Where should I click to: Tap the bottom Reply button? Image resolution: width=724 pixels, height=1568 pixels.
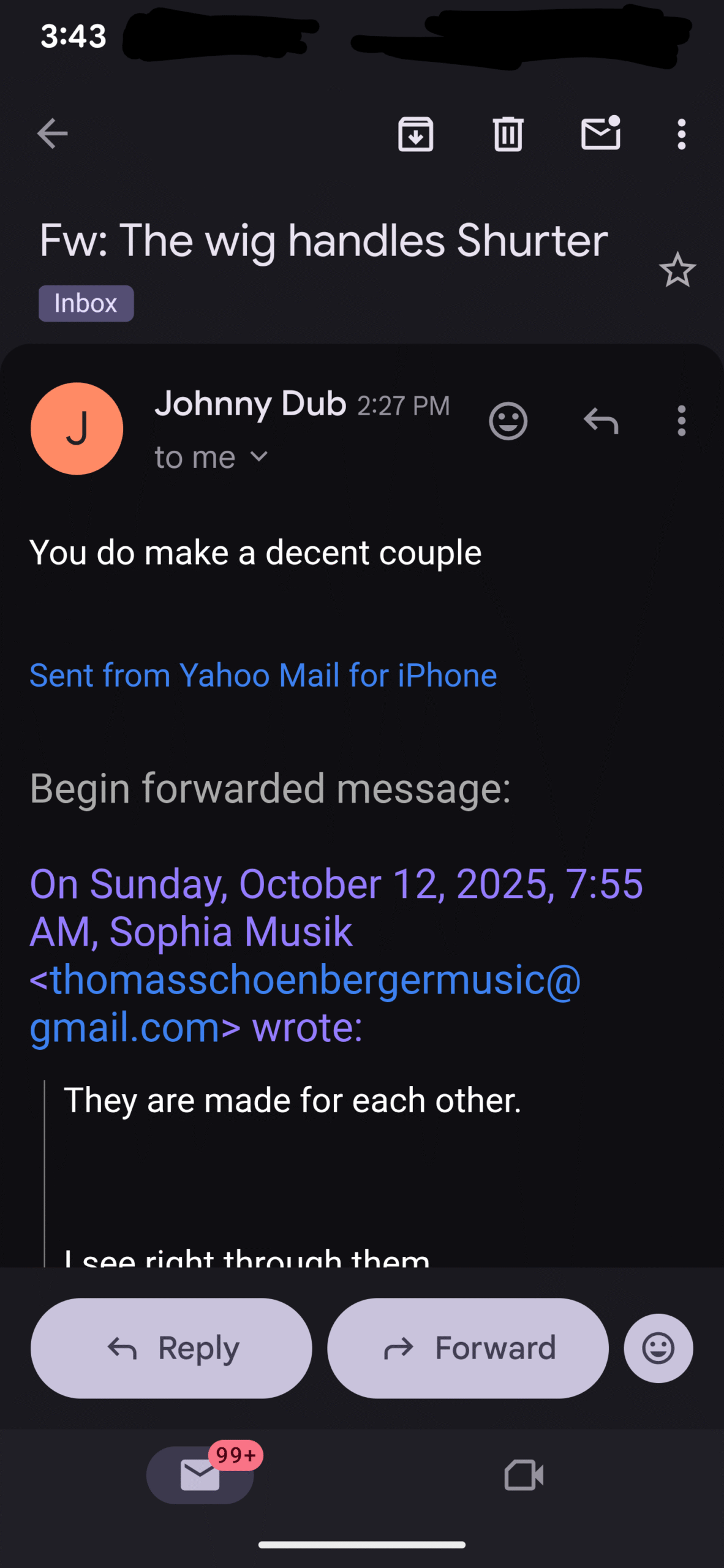pos(172,1348)
